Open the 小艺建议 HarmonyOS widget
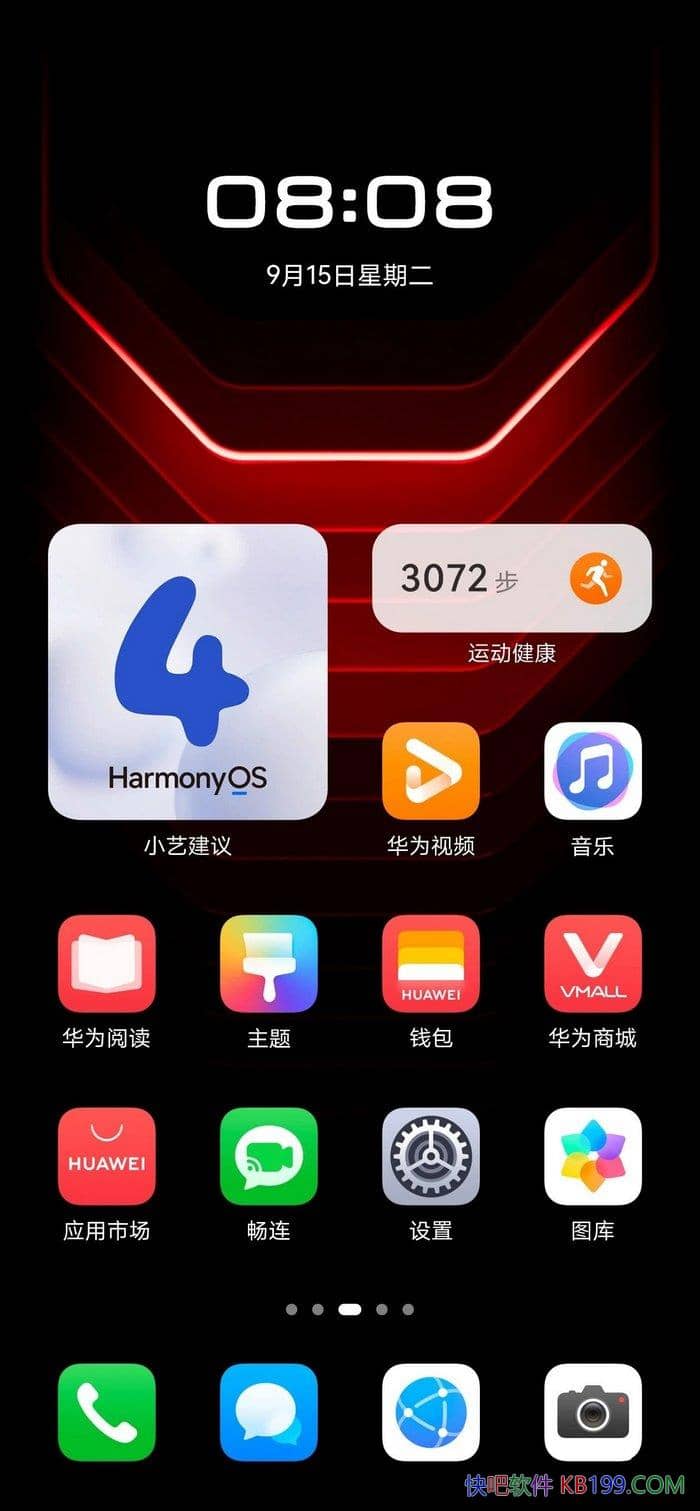The image size is (700, 1511). coord(187,671)
